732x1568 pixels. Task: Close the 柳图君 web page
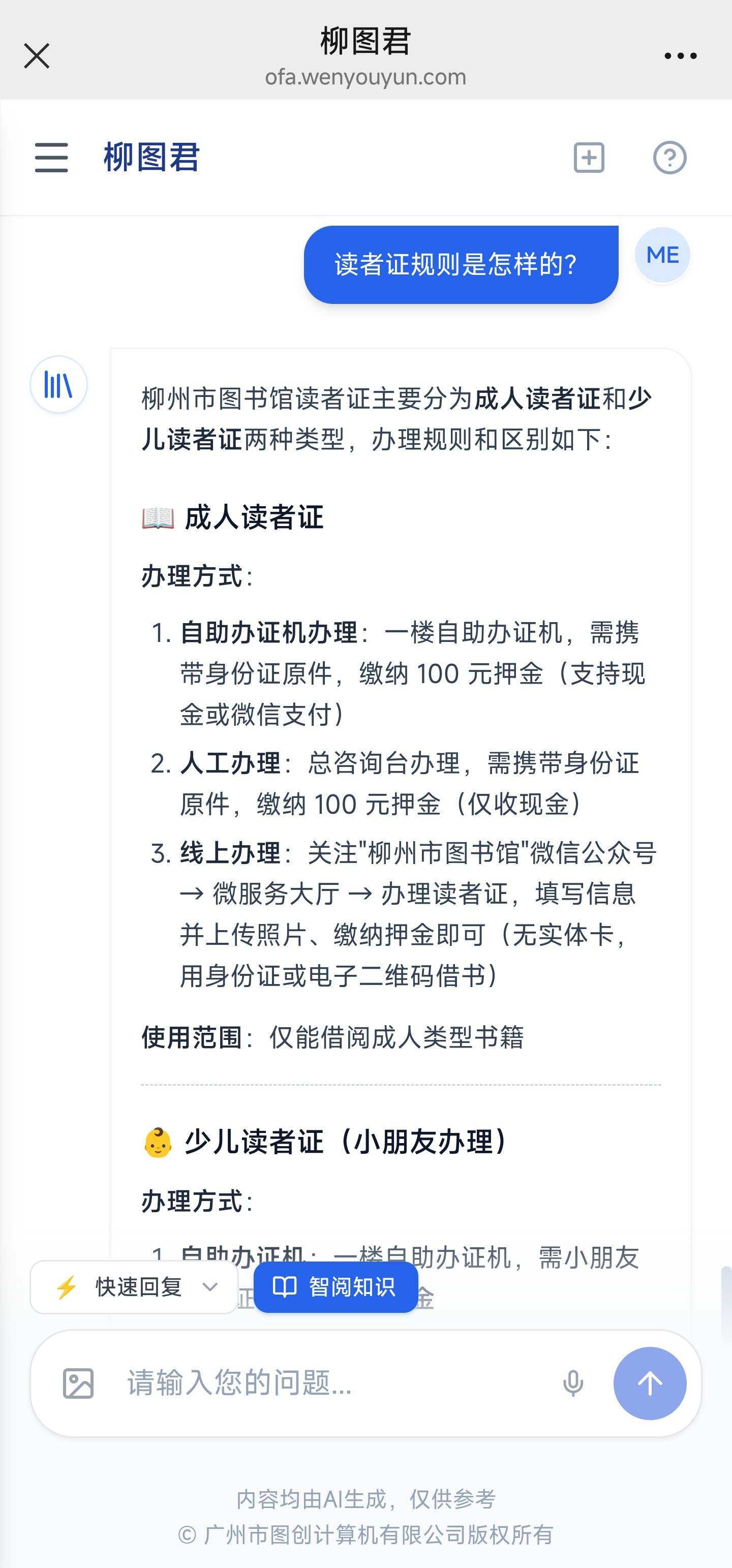point(37,56)
